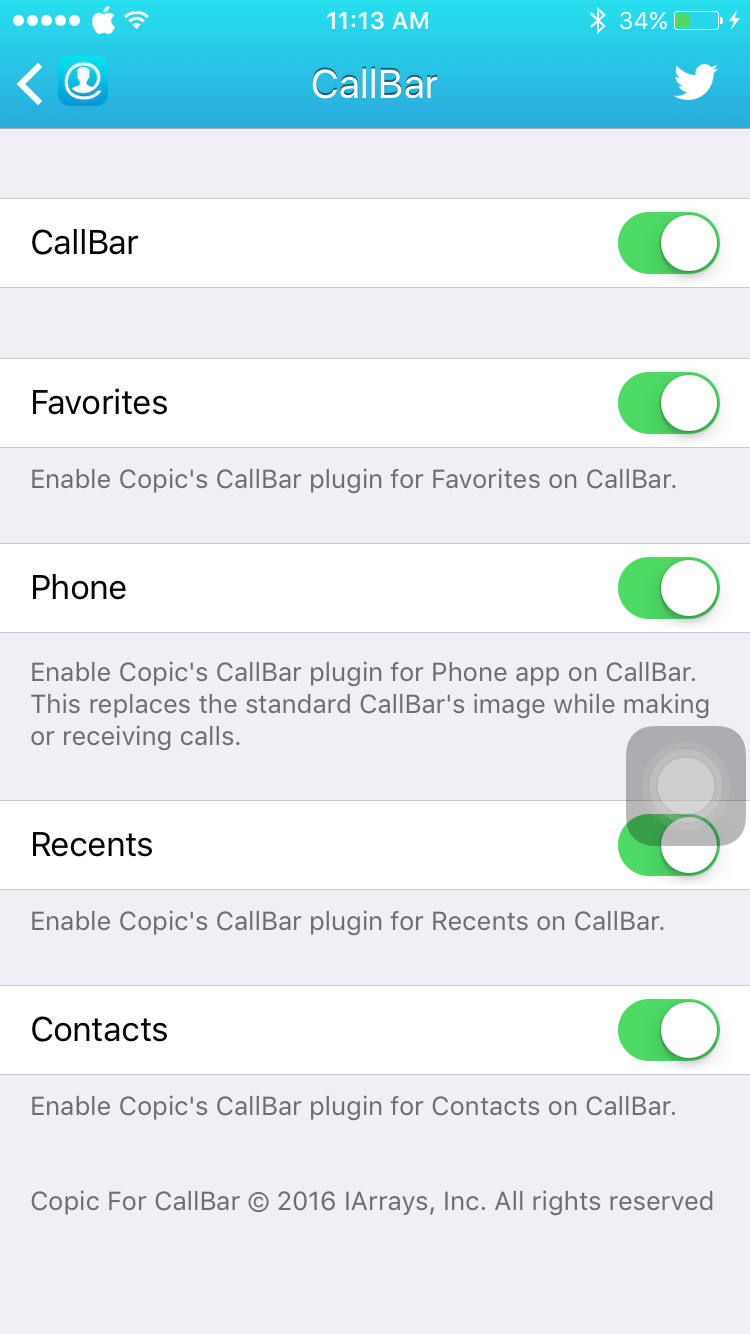The width and height of the screenshot is (750, 1334).
Task: Open the AssistiveTouch floating button
Action: (x=686, y=786)
